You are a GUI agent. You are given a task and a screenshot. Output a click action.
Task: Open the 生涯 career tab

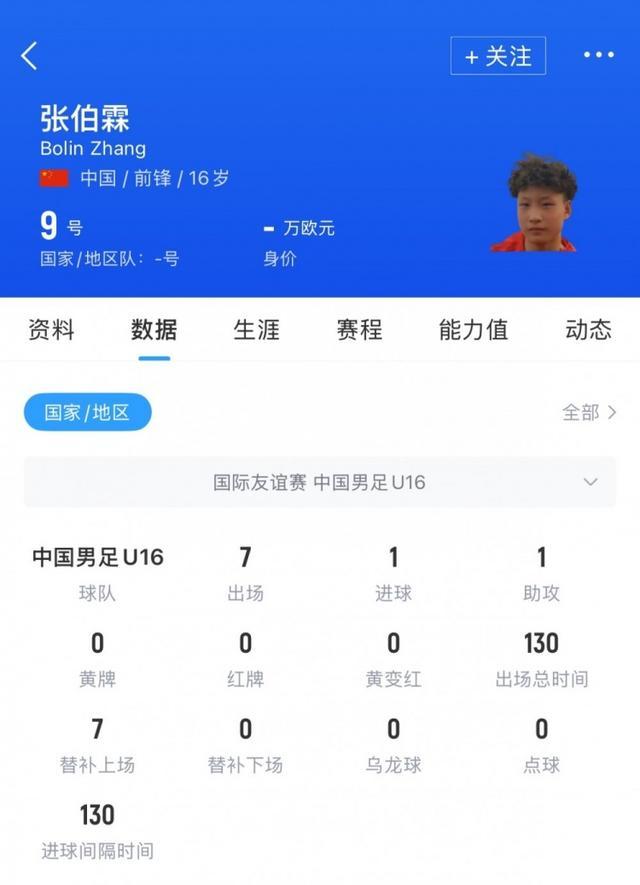[257, 330]
